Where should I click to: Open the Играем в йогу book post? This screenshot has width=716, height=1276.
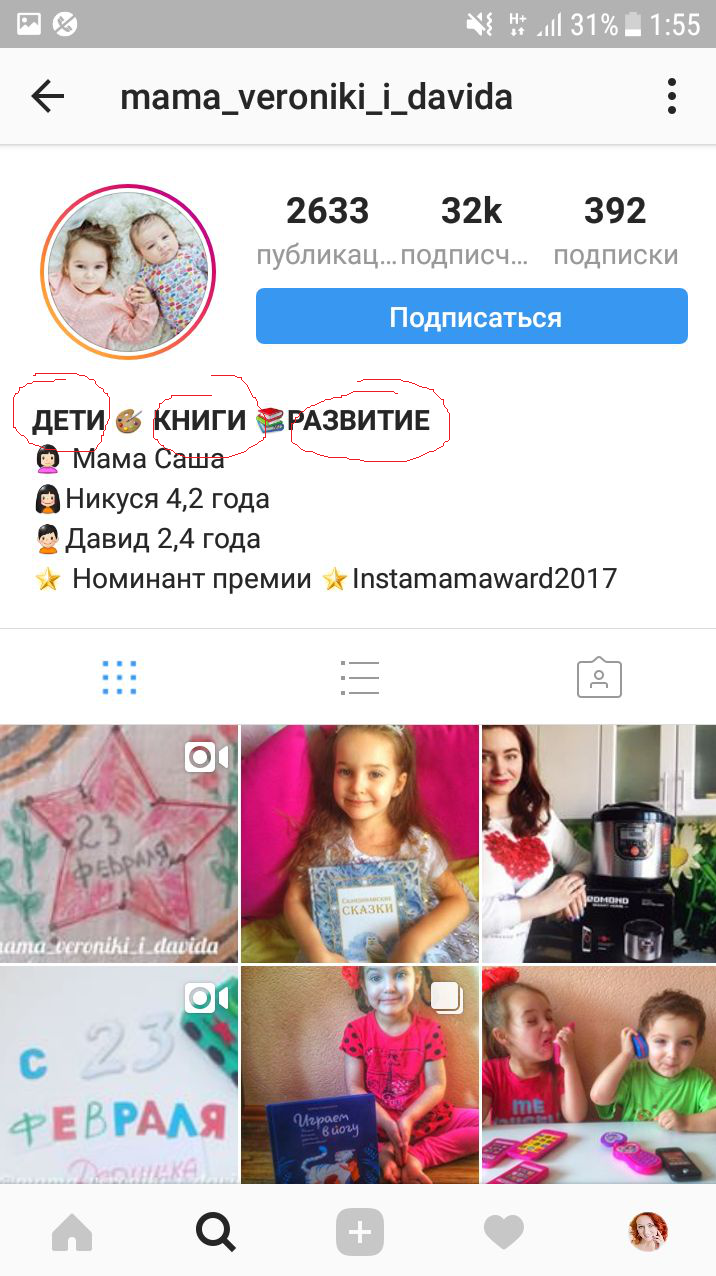coord(359,1075)
